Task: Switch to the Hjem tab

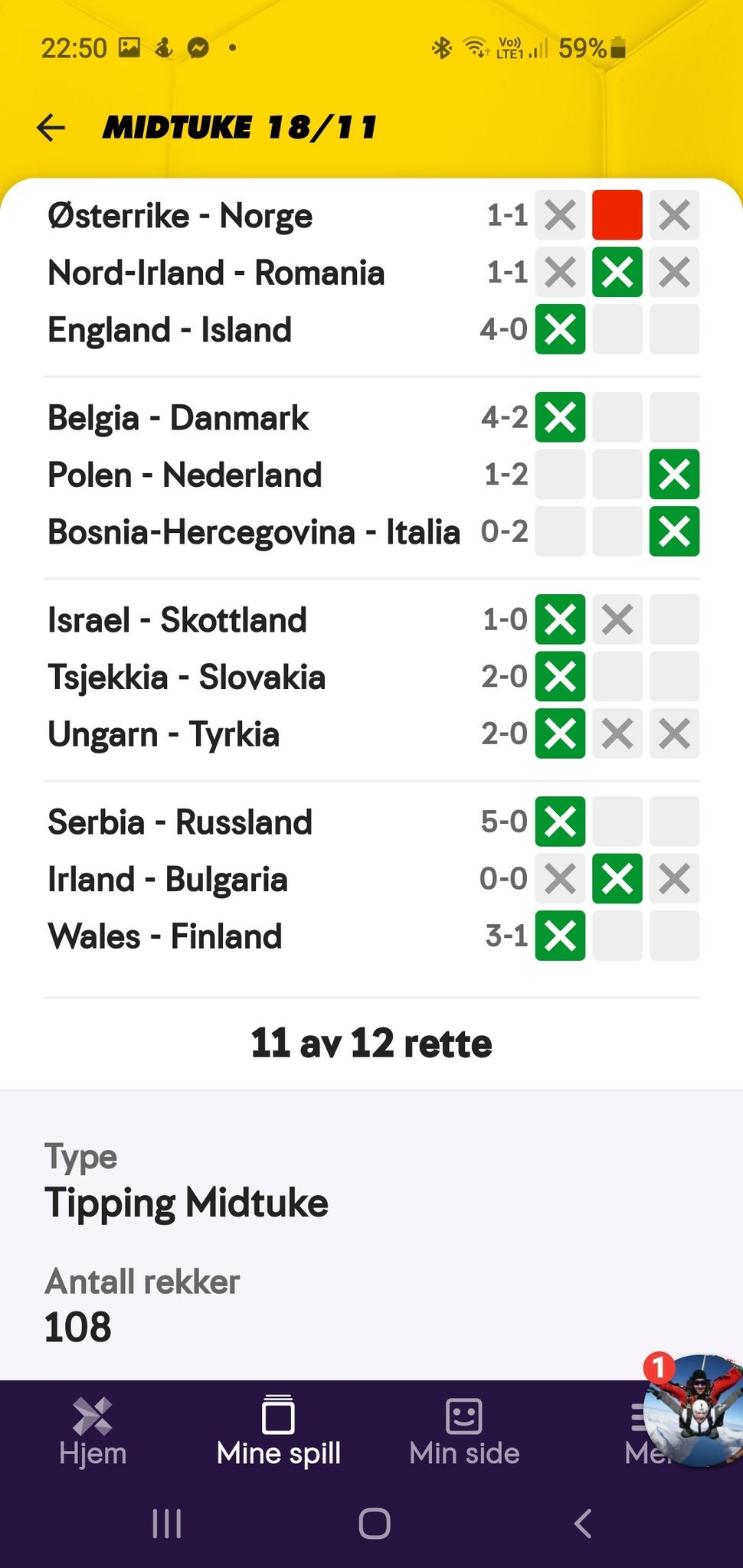Action: click(x=93, y=1432)
